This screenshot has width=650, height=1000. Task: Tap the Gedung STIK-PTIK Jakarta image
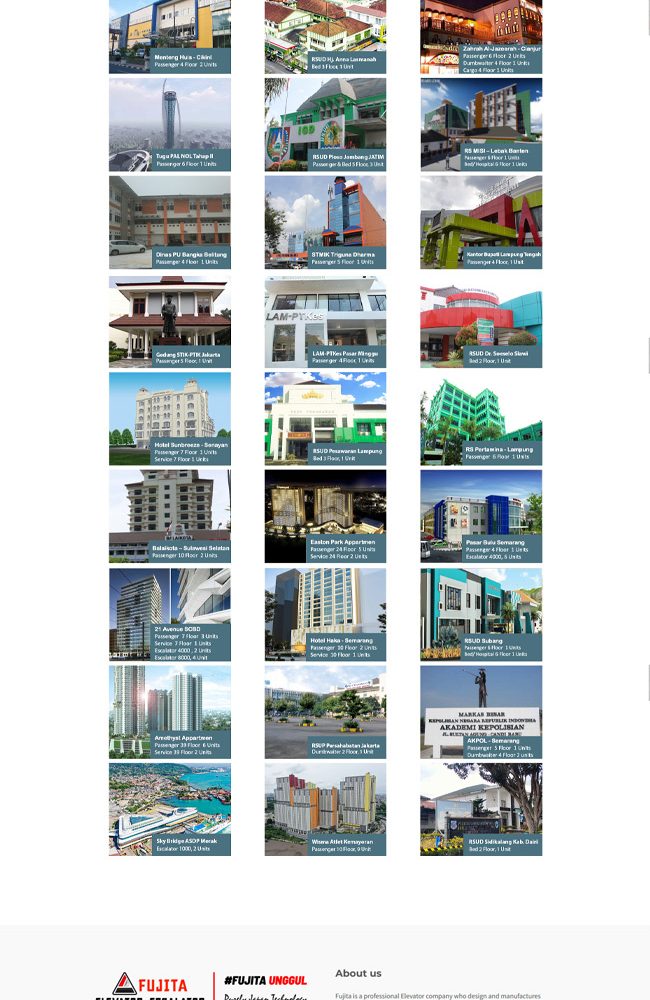tap(169, 321)
